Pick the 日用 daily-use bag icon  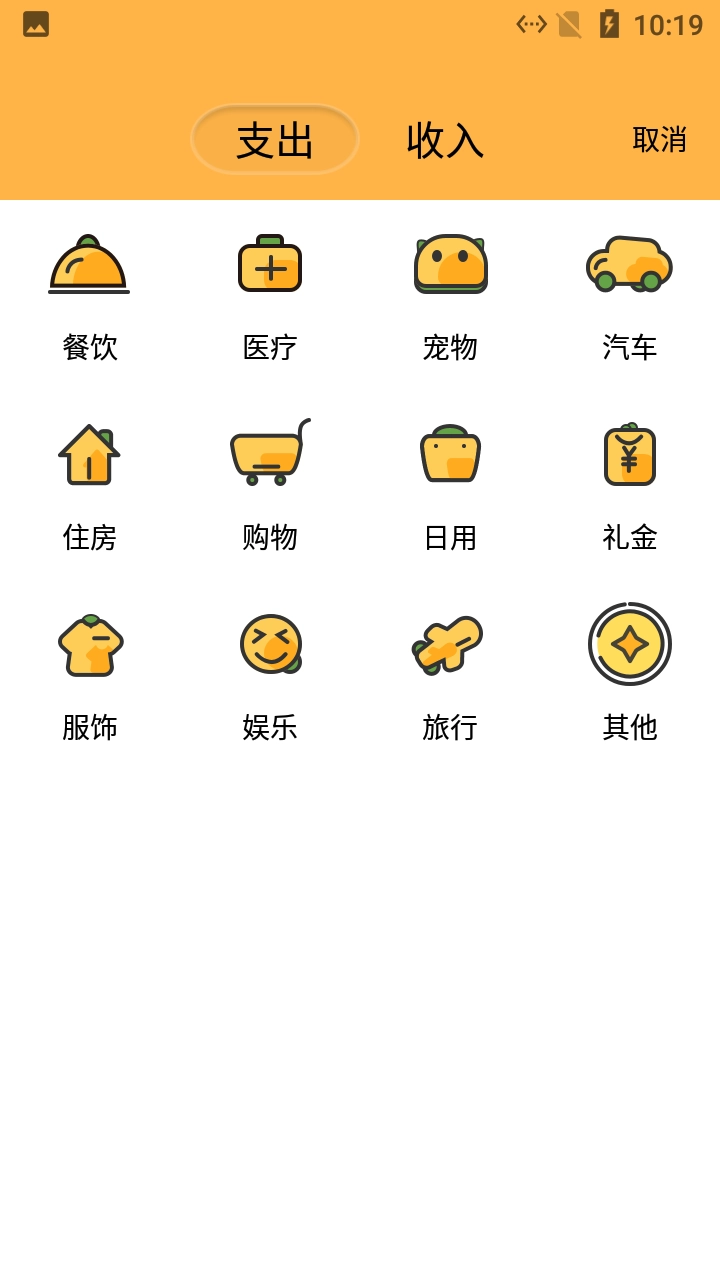(450, 455)
